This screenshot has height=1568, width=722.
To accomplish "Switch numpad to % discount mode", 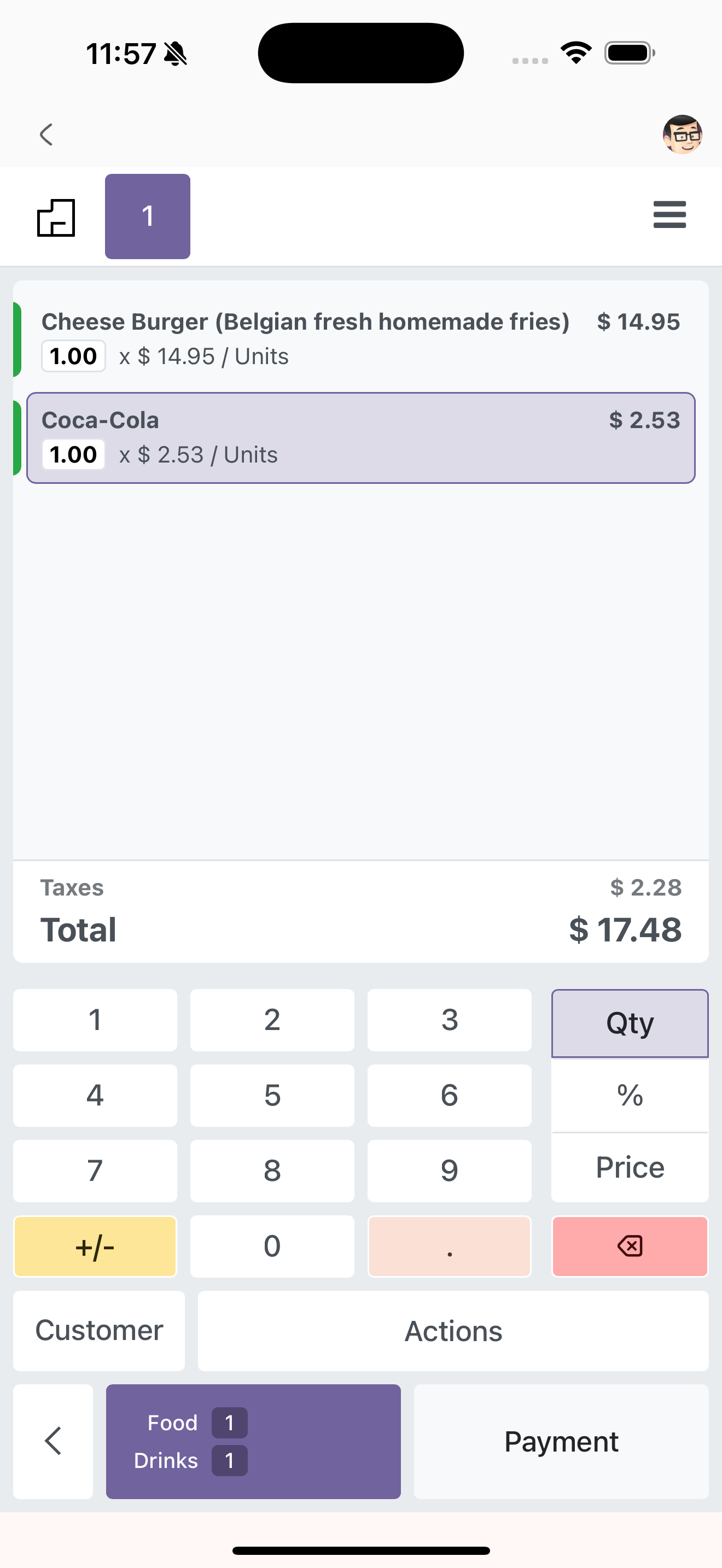I will click(630, 1096).
